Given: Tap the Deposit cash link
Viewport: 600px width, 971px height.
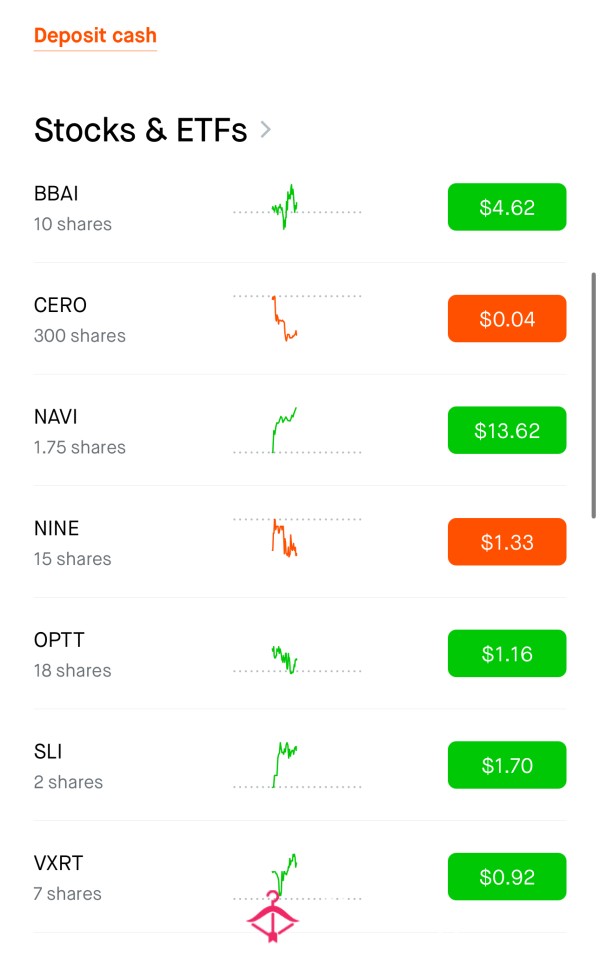Looking at the screenshot, I should 95,36.
